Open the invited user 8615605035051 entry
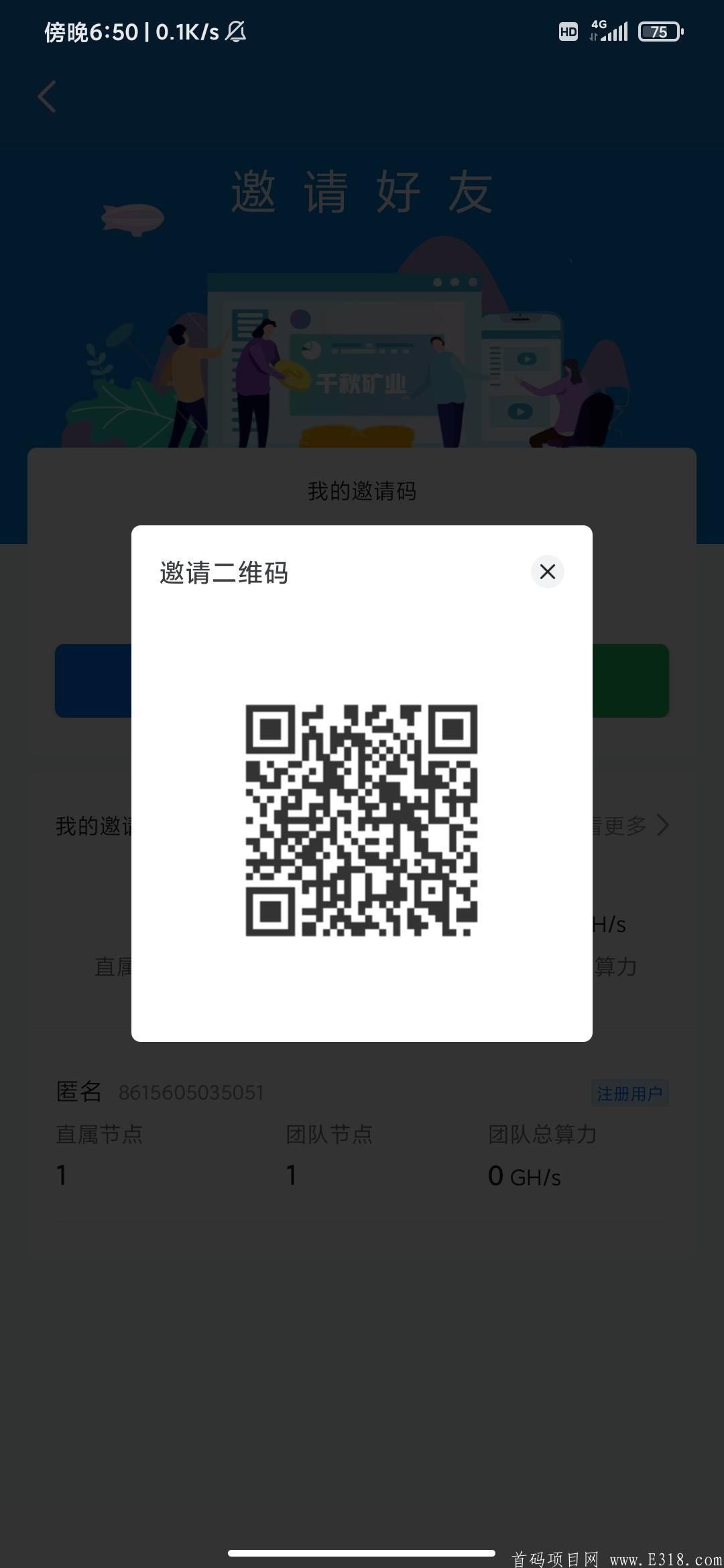 (x=191, y=1092)
